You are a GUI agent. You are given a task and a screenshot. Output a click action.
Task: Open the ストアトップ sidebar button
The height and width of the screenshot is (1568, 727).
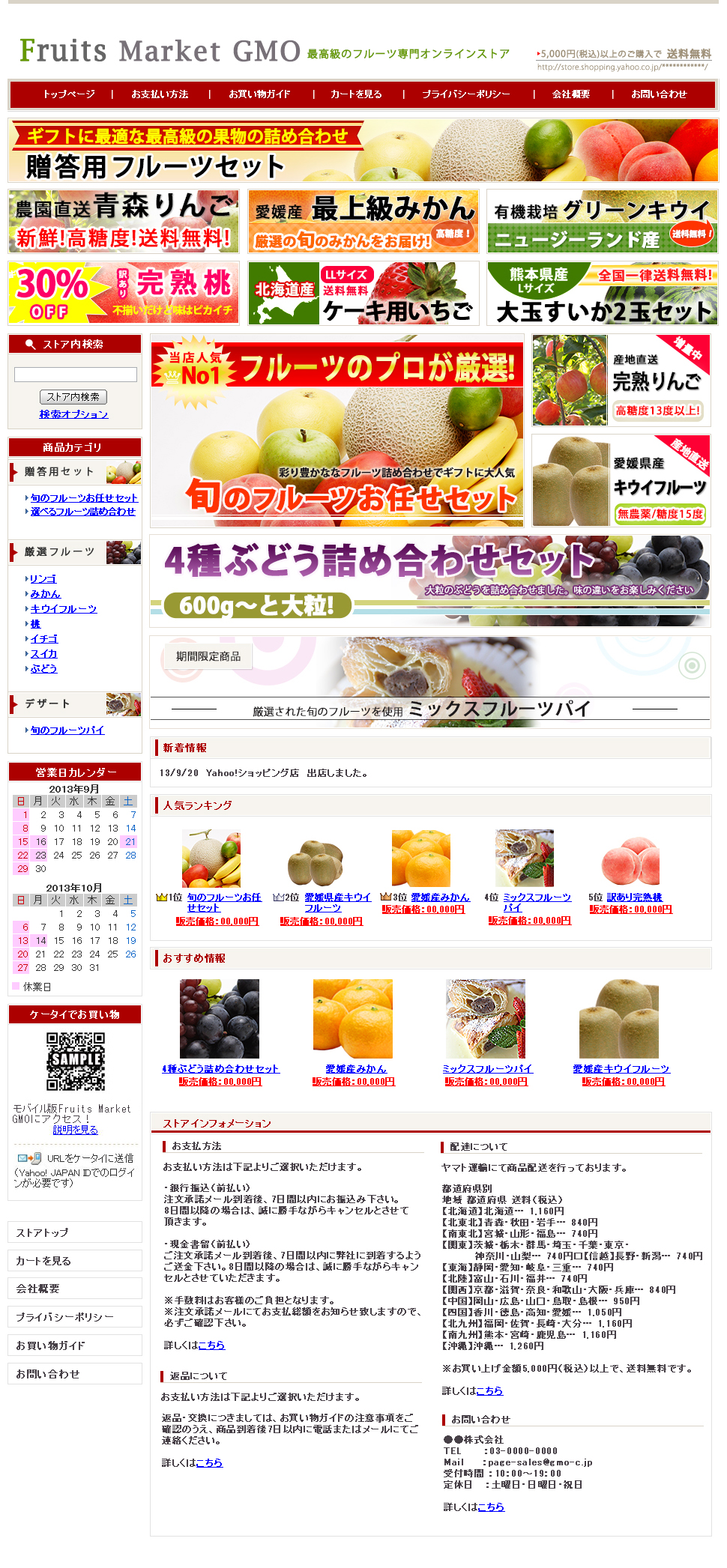coord(75,1232)
